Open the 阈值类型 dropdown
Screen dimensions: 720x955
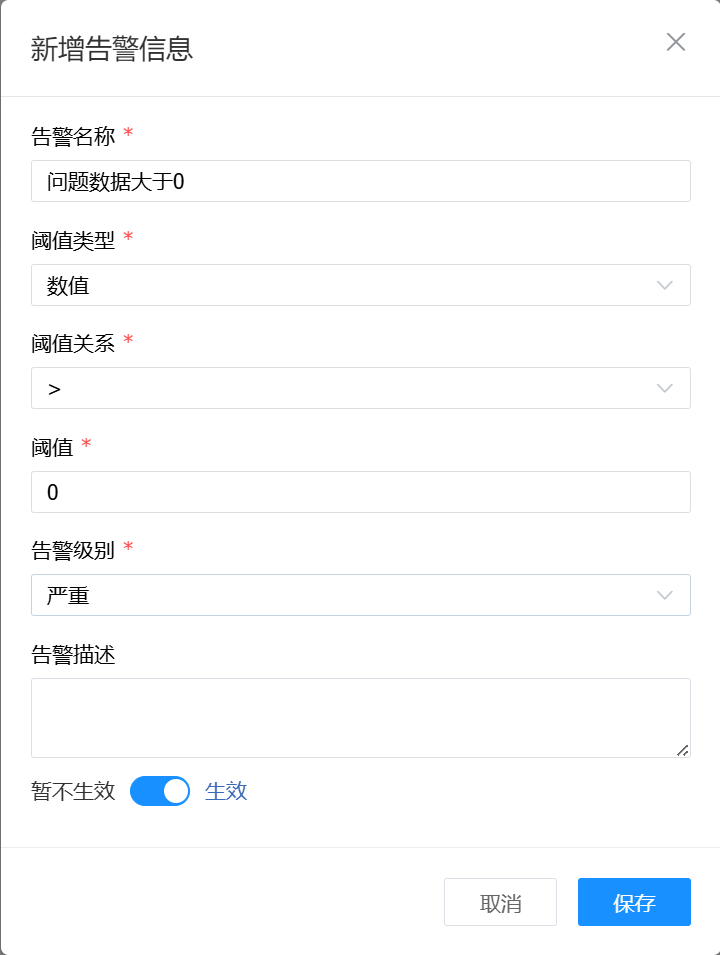(x=360, y=285)
